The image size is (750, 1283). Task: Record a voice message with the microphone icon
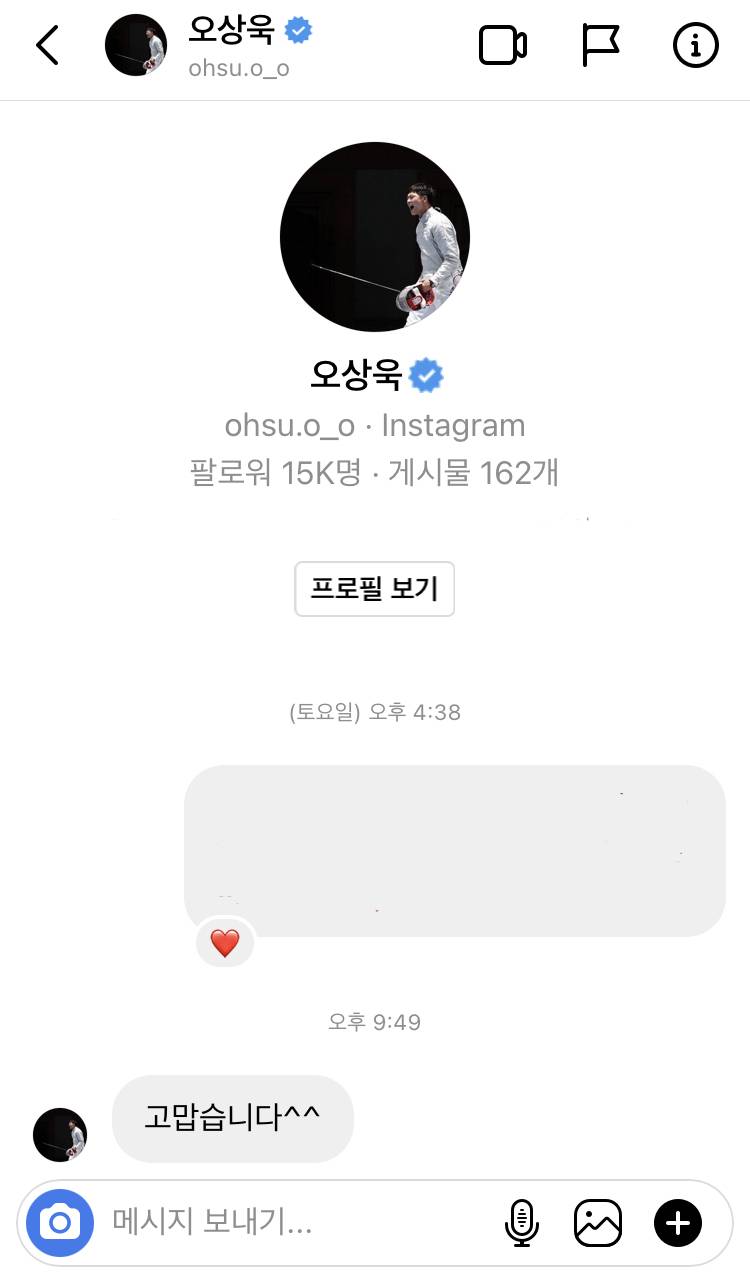tap(521, 1222)
